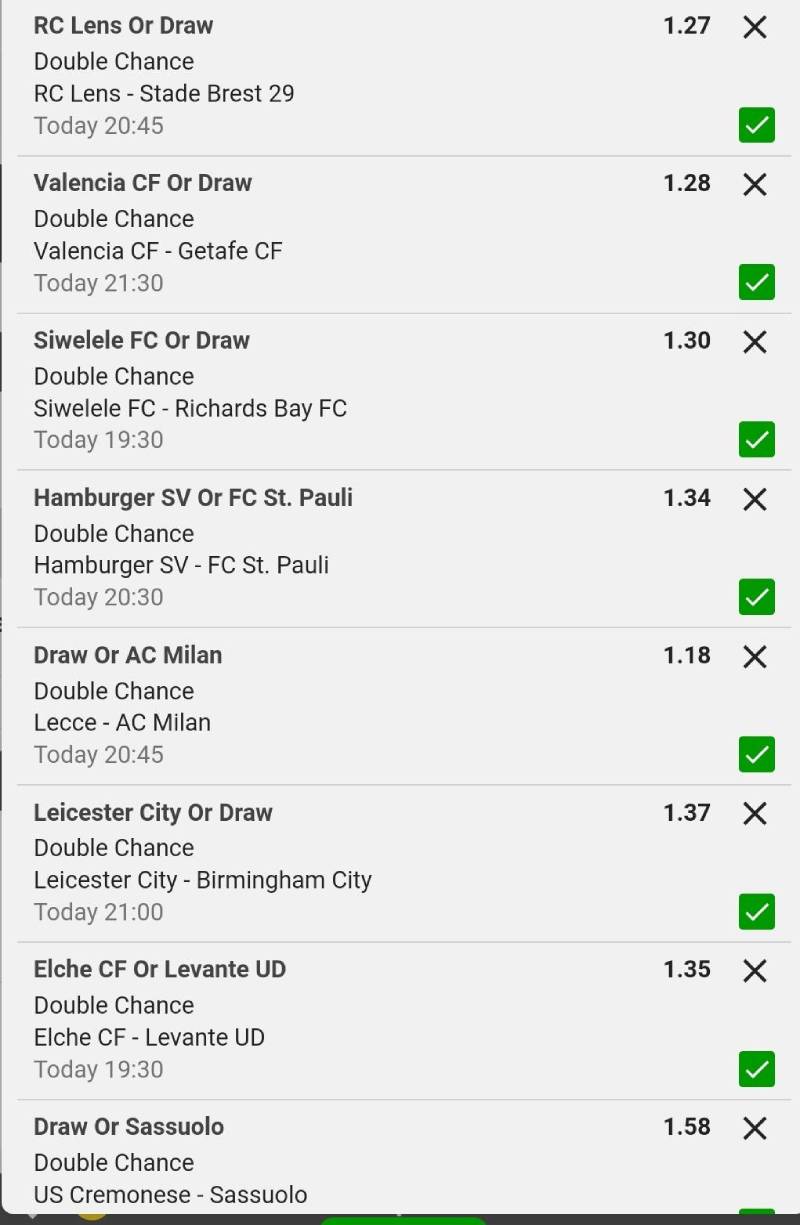This screenshot has width=800, height=1225.
Task: Remove the Elche CF Or Levante UD selection
Action: pos(754,971)
